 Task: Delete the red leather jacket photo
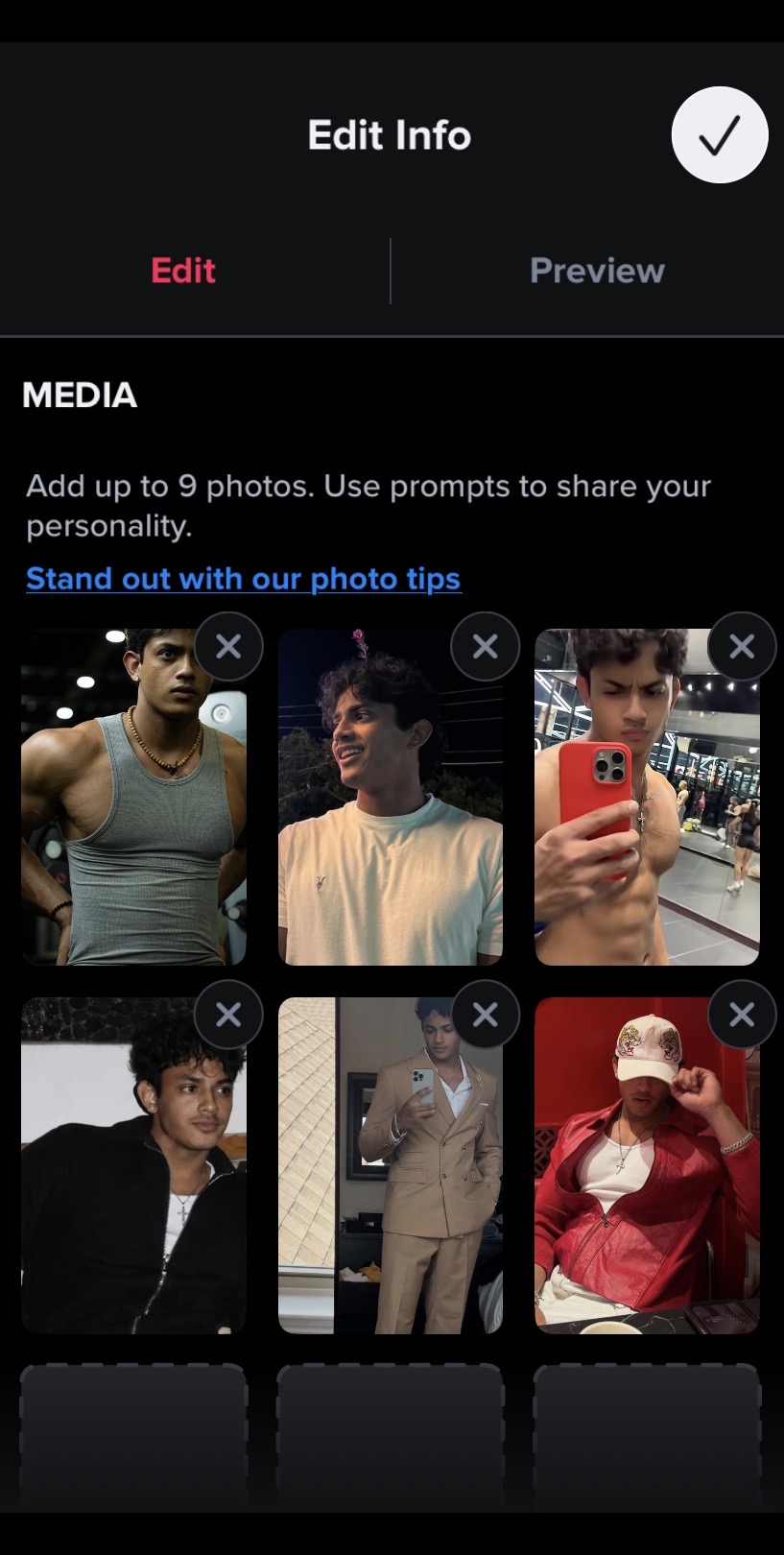742,1015
